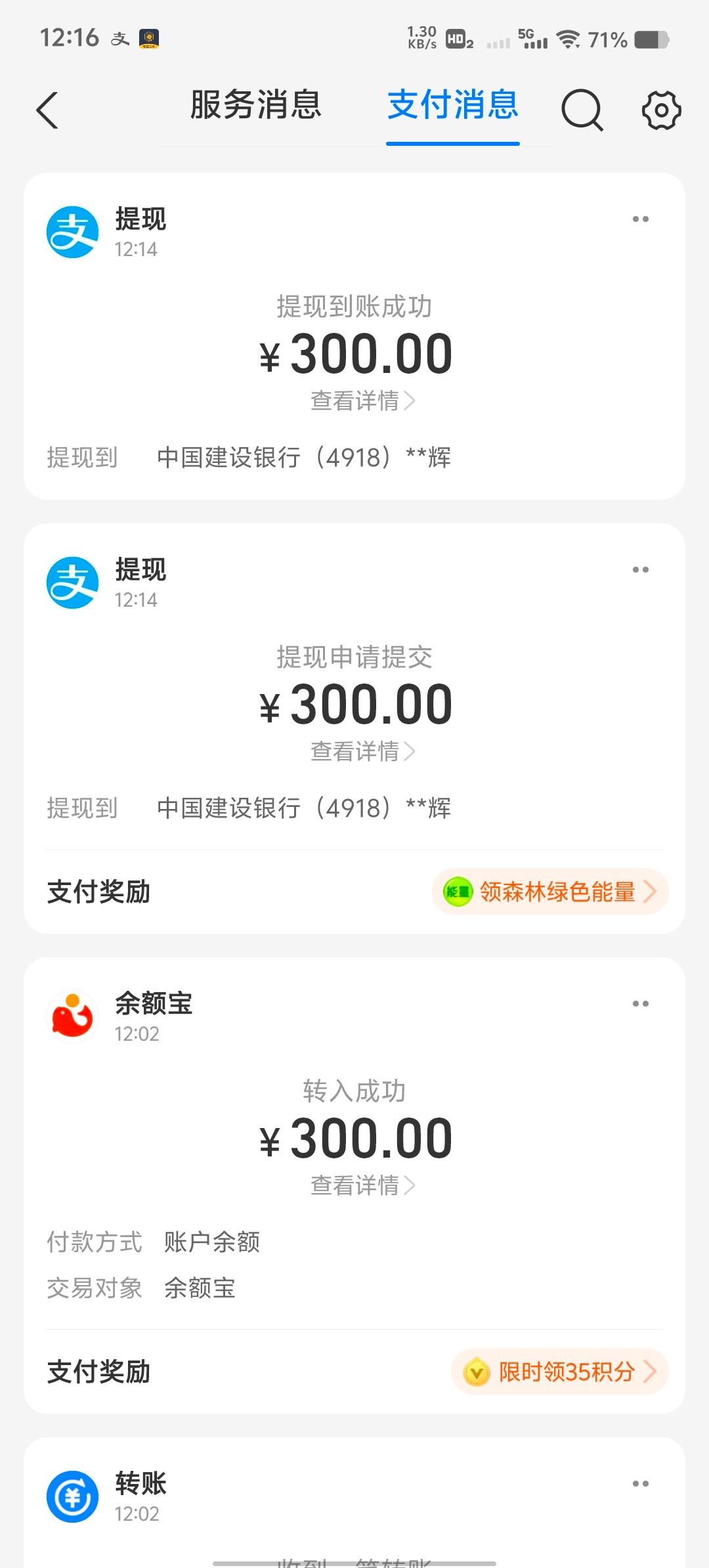Screen dimensions: 709x1568
Task: View details of 提现申请提交 message
Action: tap(362, 751)
